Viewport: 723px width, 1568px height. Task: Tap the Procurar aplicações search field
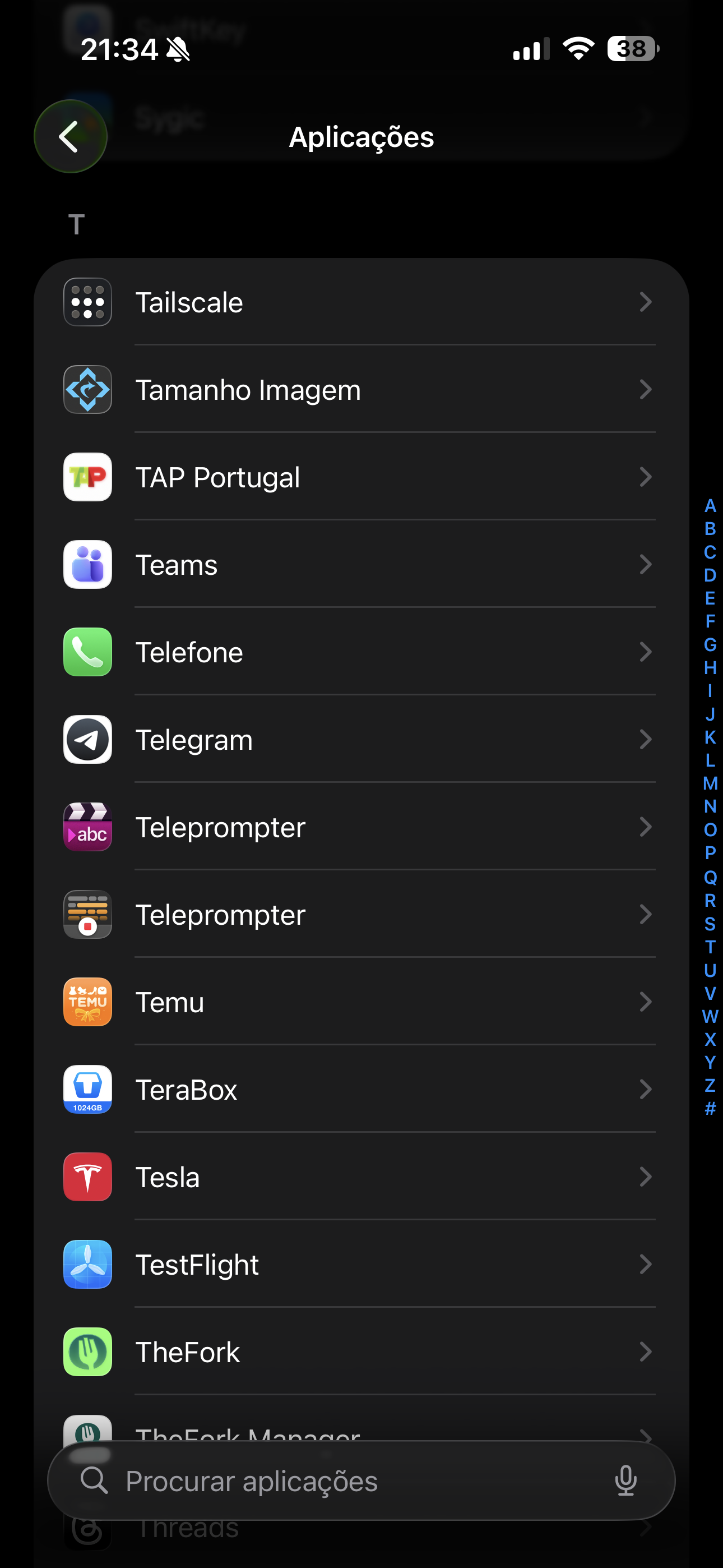[341, 1481]
